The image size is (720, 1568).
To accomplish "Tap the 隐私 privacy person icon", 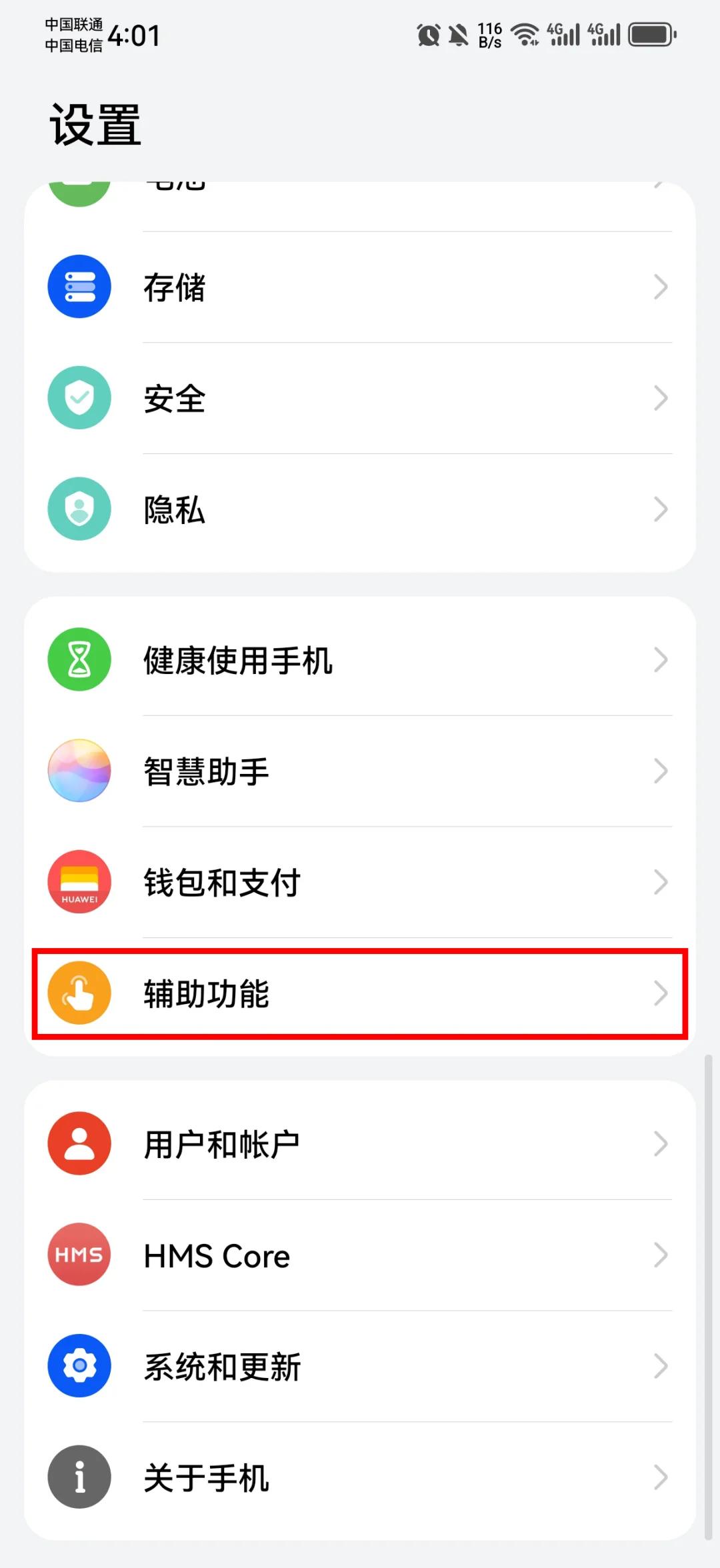I will pos(79,509).
